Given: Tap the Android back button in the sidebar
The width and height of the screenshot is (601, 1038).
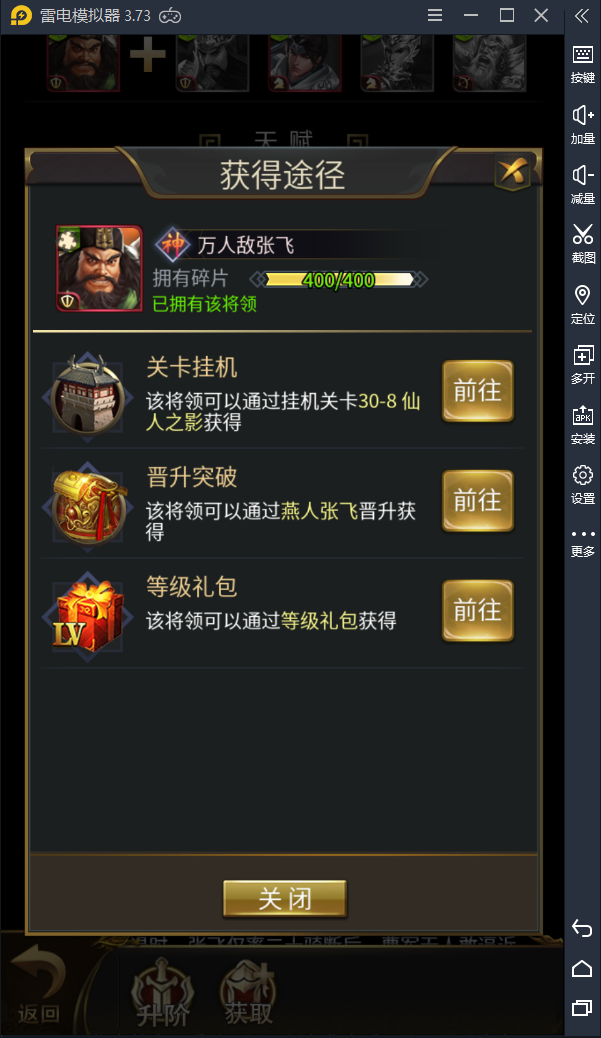Looking at the screenshot, I should click(x=582, y=929).
